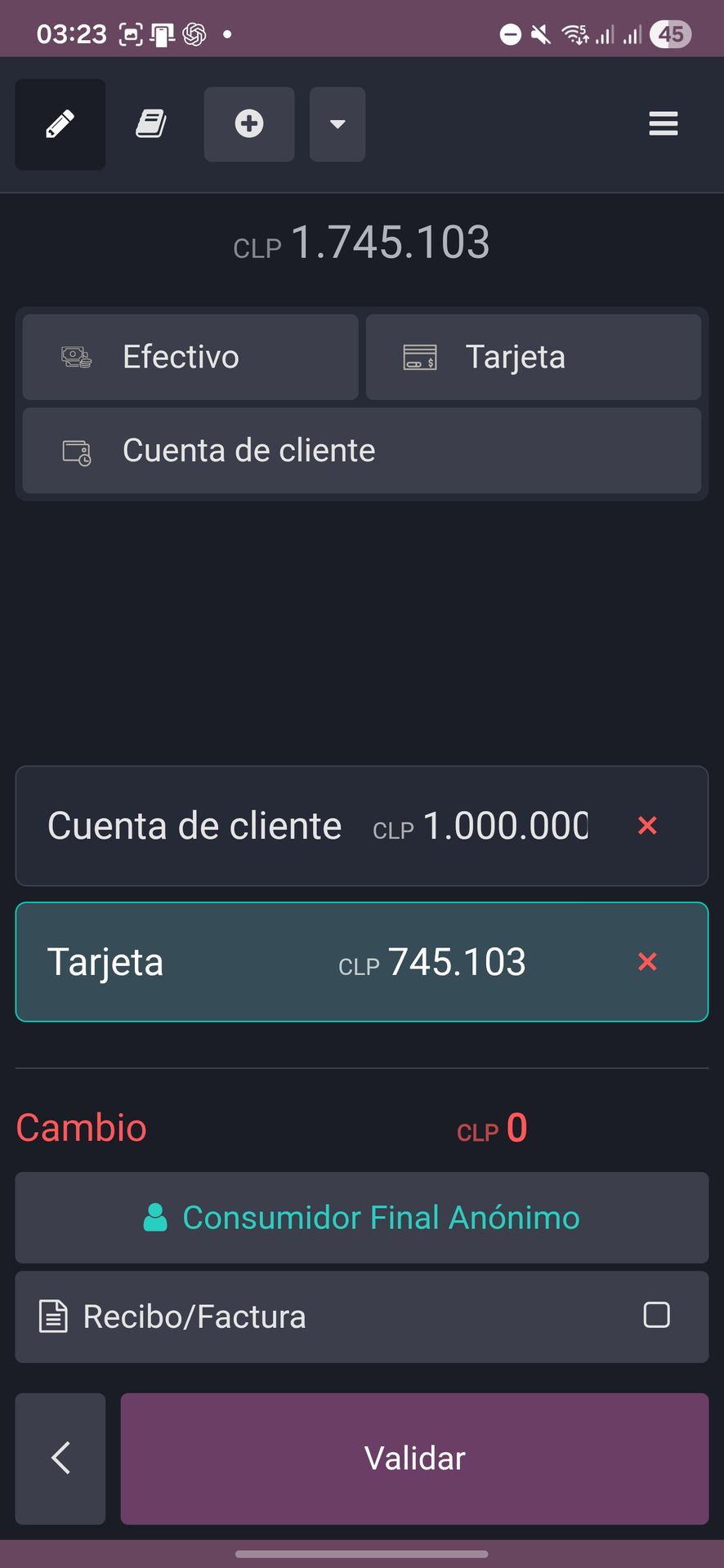Delete the Tarjeta 745.103 payment line
The height and width of the screenshot is (1568, 724).
[647, 962]
